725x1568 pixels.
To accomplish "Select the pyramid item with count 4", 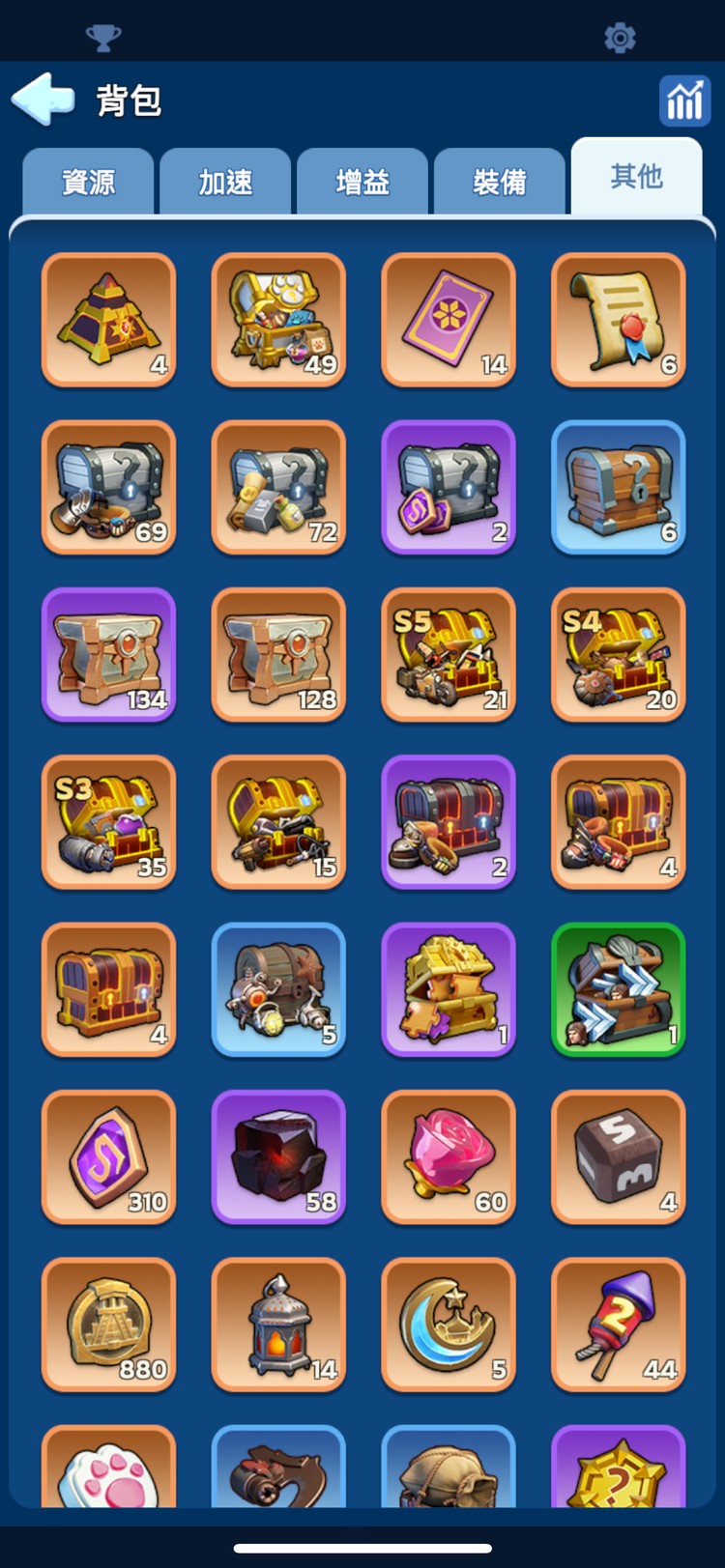I will pyautogui.click(x=108, y=320).
